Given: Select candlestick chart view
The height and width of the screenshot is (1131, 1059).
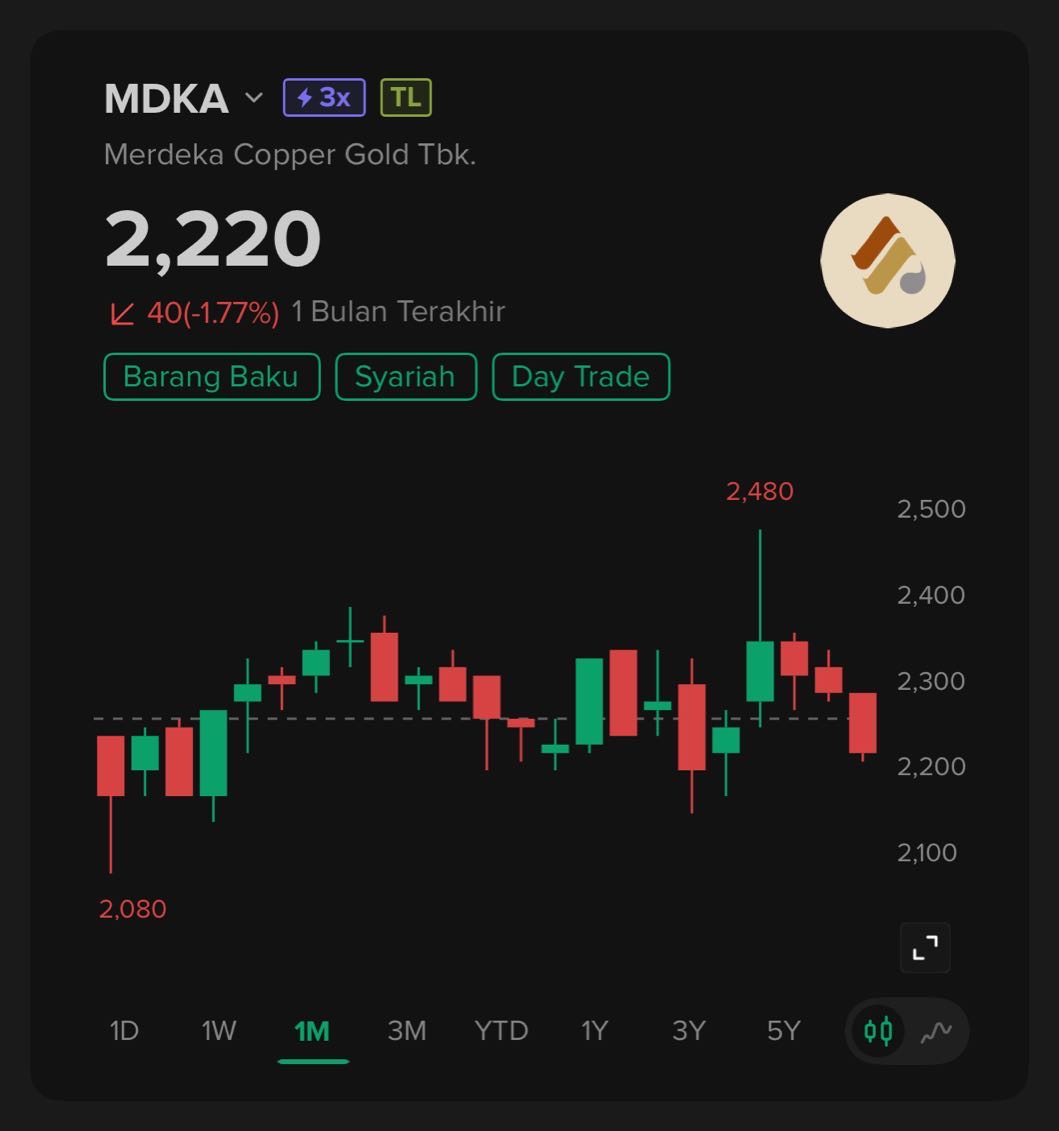Looking at the screenshot, I should [878, 1031].
